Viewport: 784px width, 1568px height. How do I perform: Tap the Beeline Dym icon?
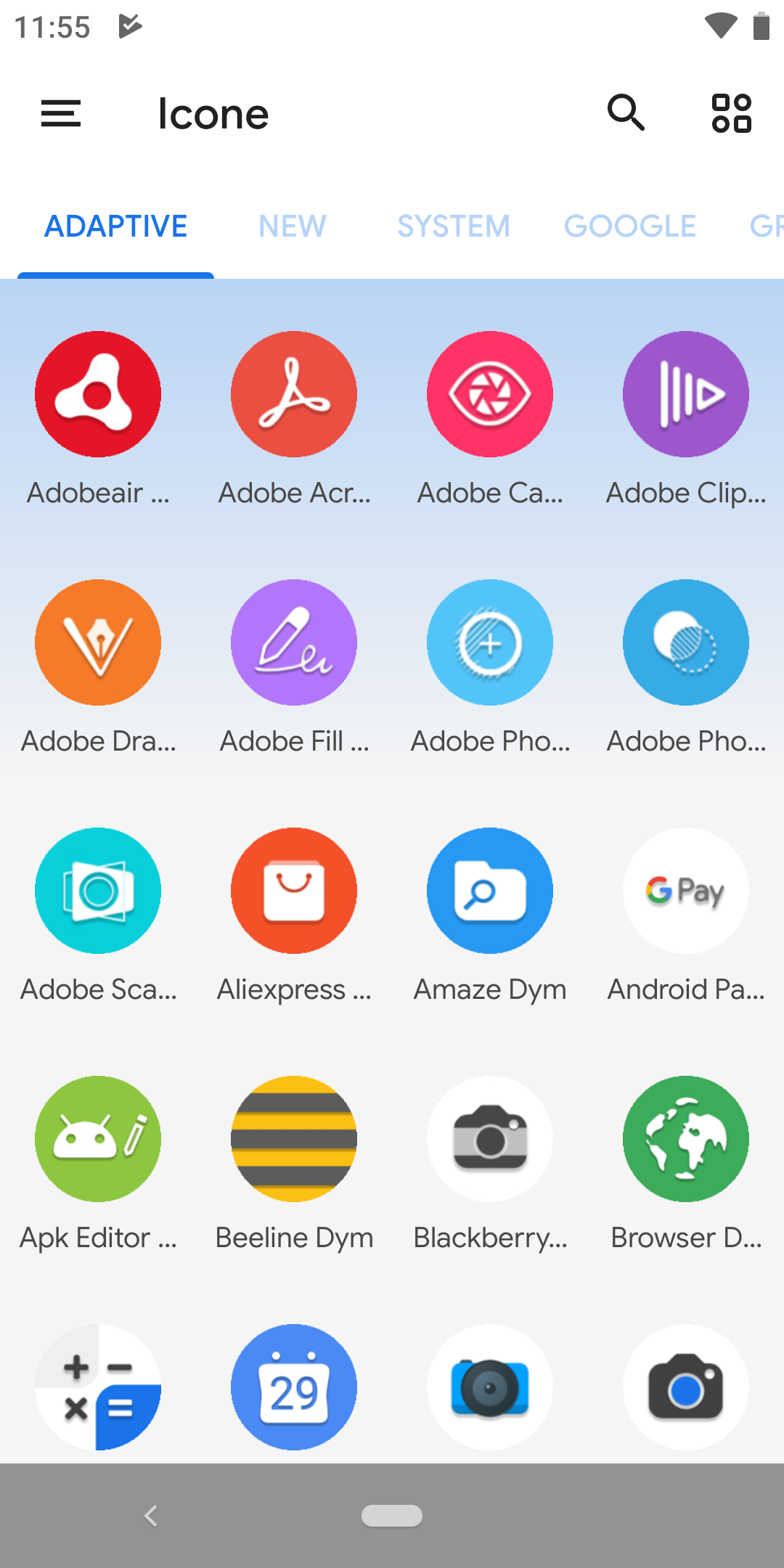294,1139
